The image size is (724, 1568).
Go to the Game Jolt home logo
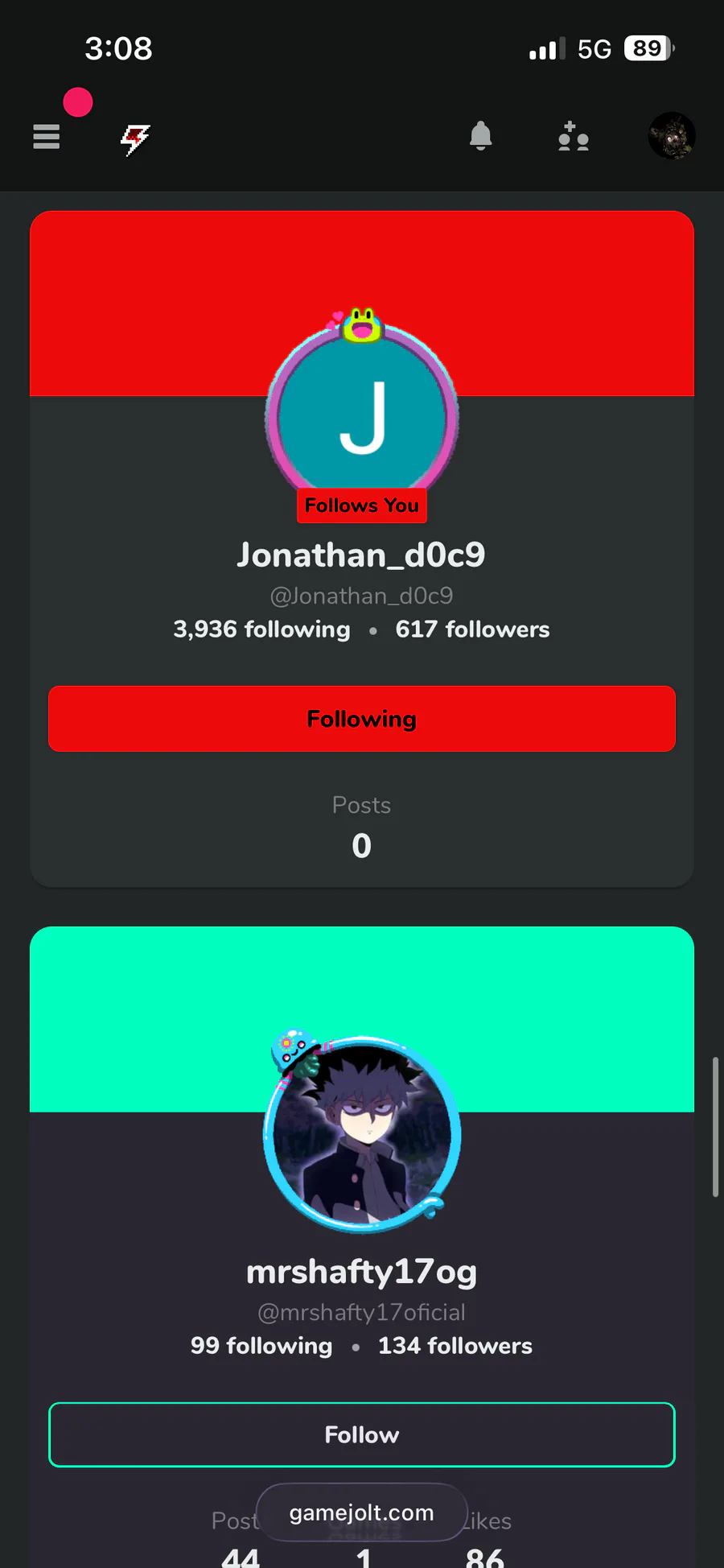[x=135, y=138]
